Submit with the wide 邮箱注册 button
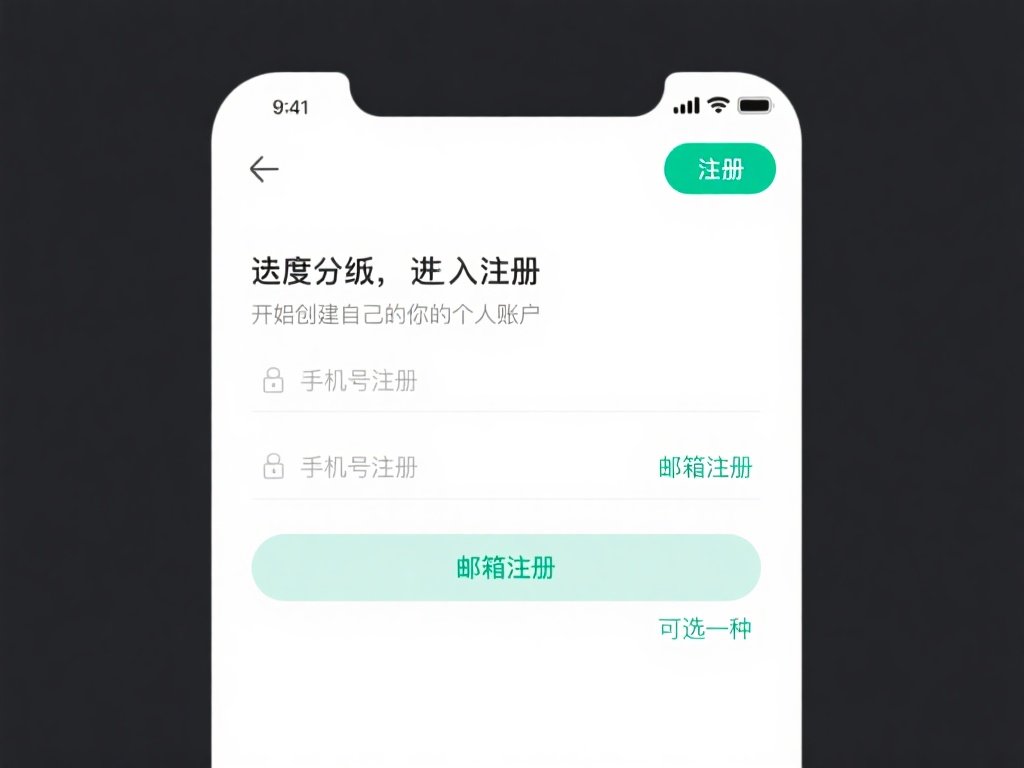This screenshot has height=768, width=1024. tap(506, 568)
